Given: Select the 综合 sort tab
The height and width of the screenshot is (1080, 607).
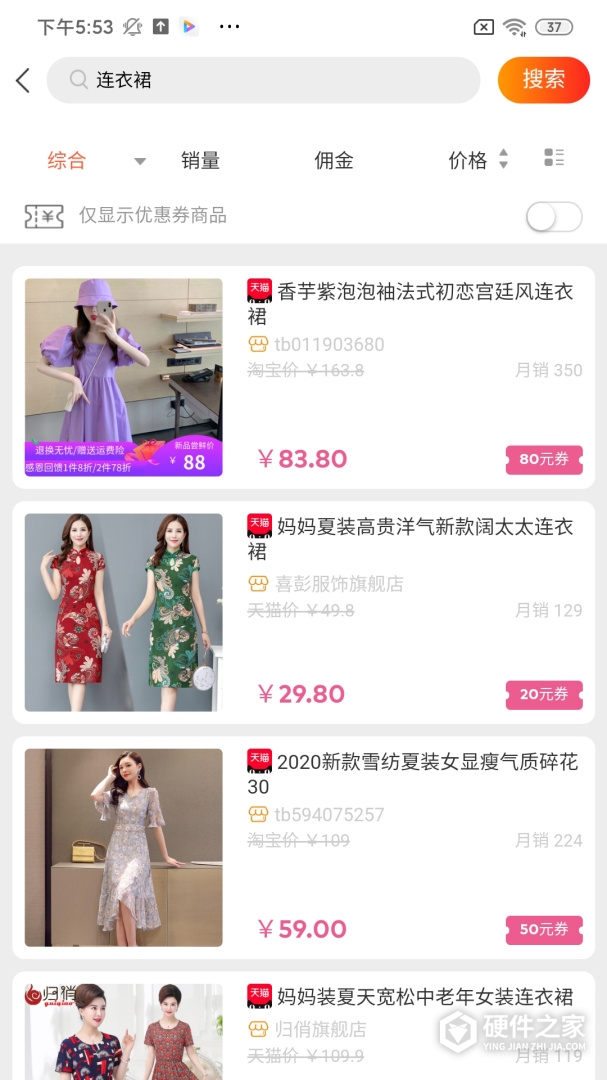Looking at the screenshot, I should [67, 160].
